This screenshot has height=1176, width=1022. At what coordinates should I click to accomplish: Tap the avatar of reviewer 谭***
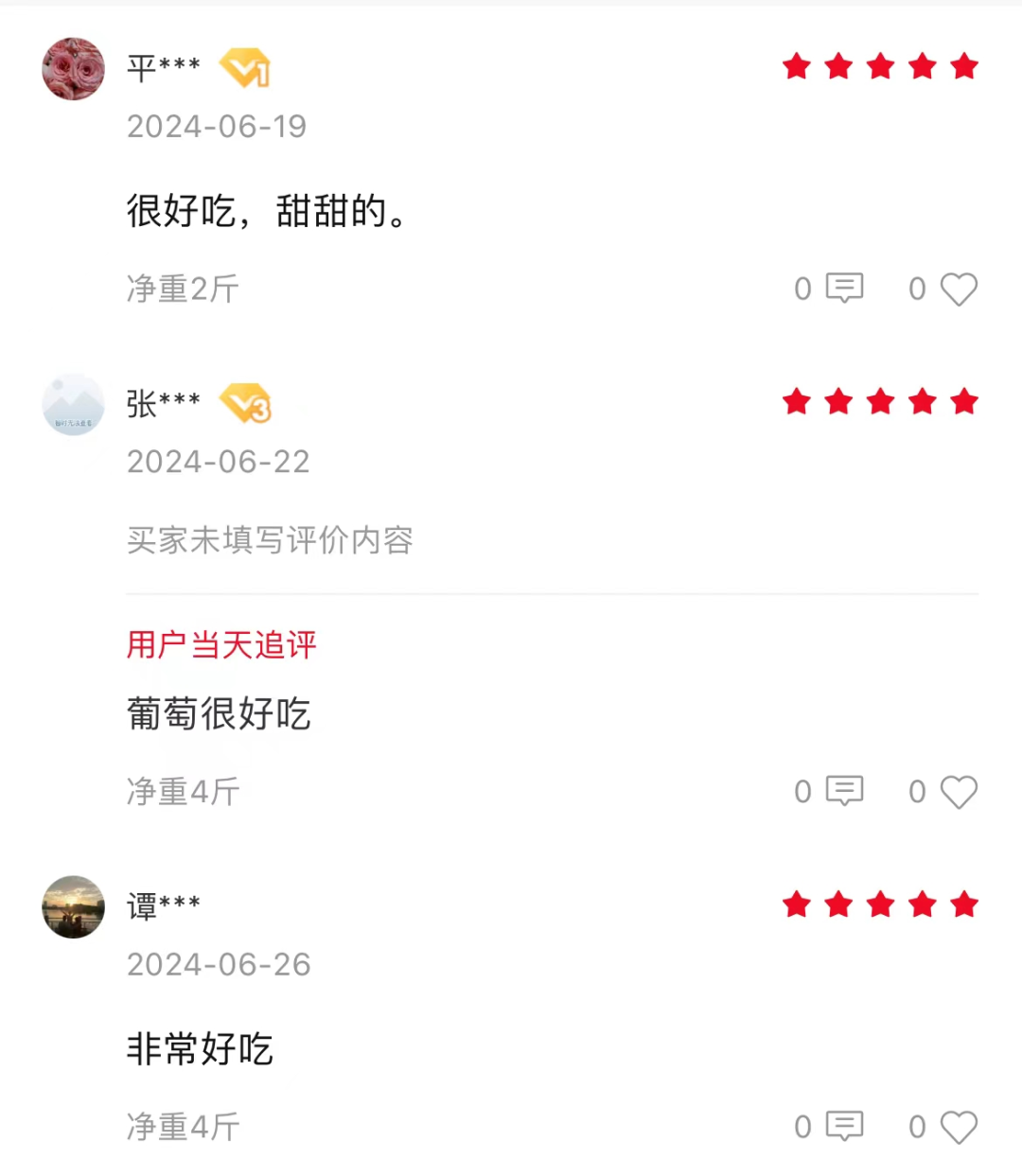pos(74,907)
